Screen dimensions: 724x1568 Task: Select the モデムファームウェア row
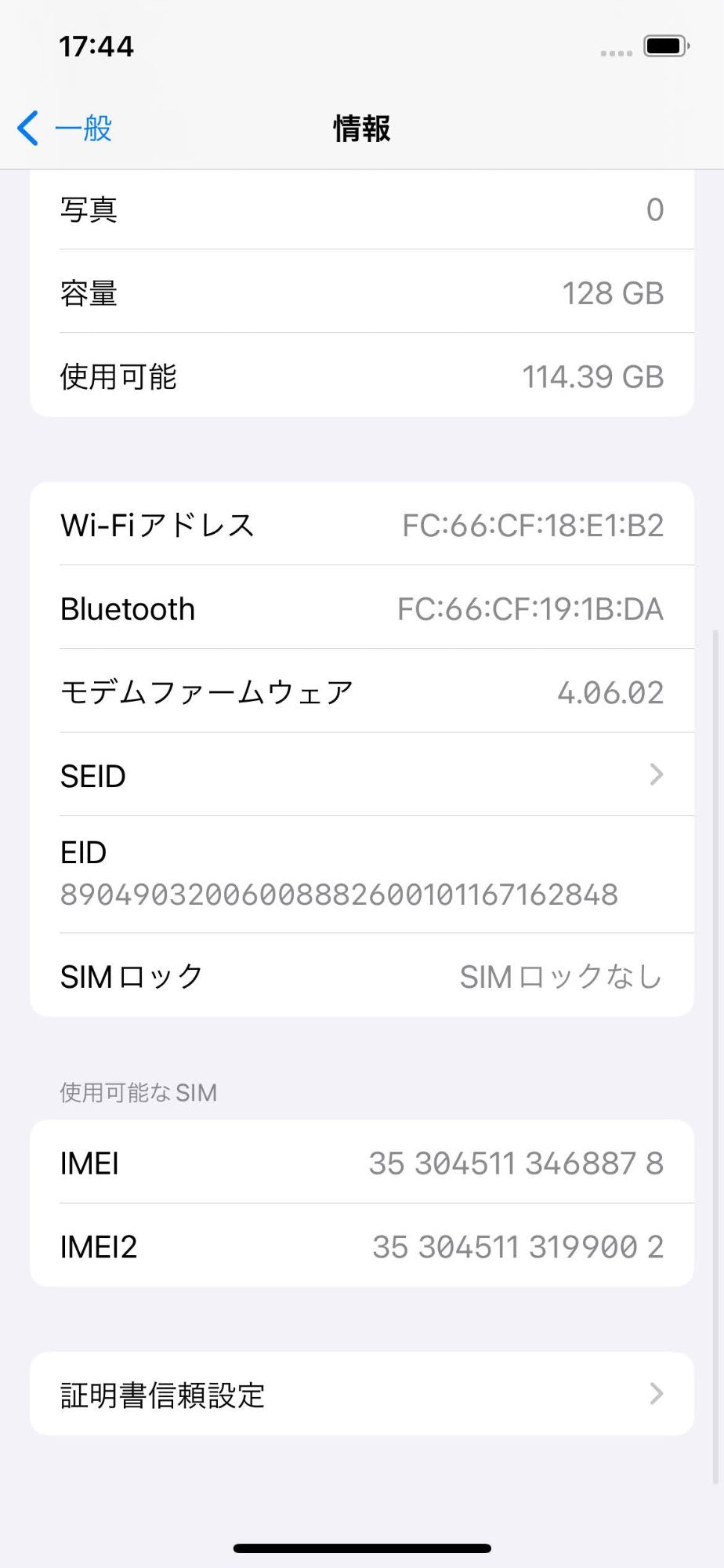(362, 691)
